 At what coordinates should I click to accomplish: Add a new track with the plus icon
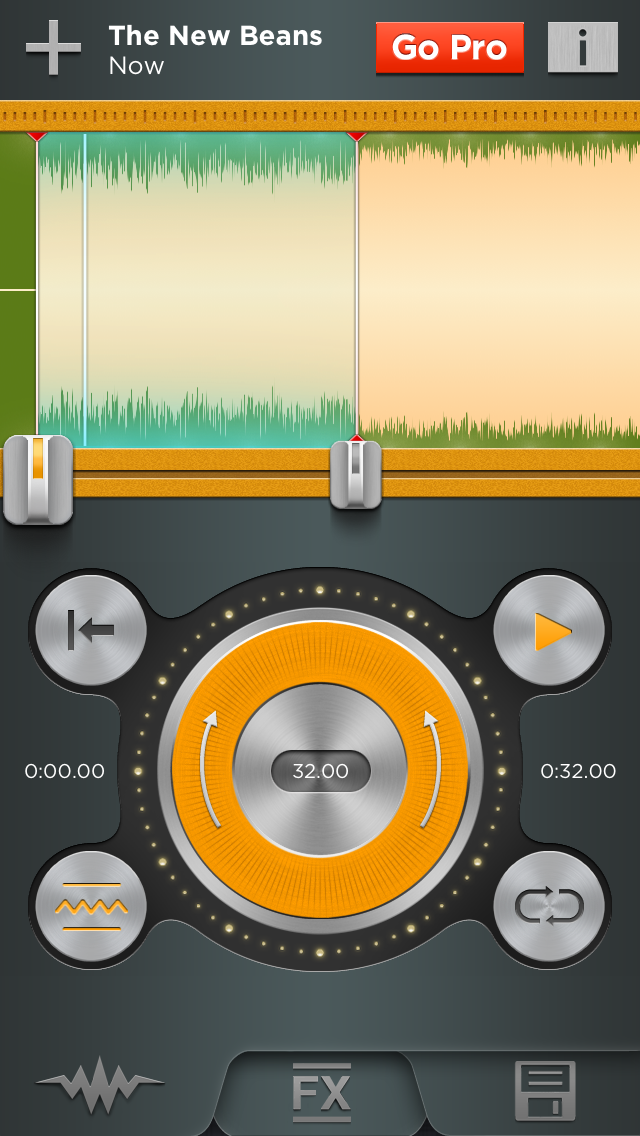(53, 48)
